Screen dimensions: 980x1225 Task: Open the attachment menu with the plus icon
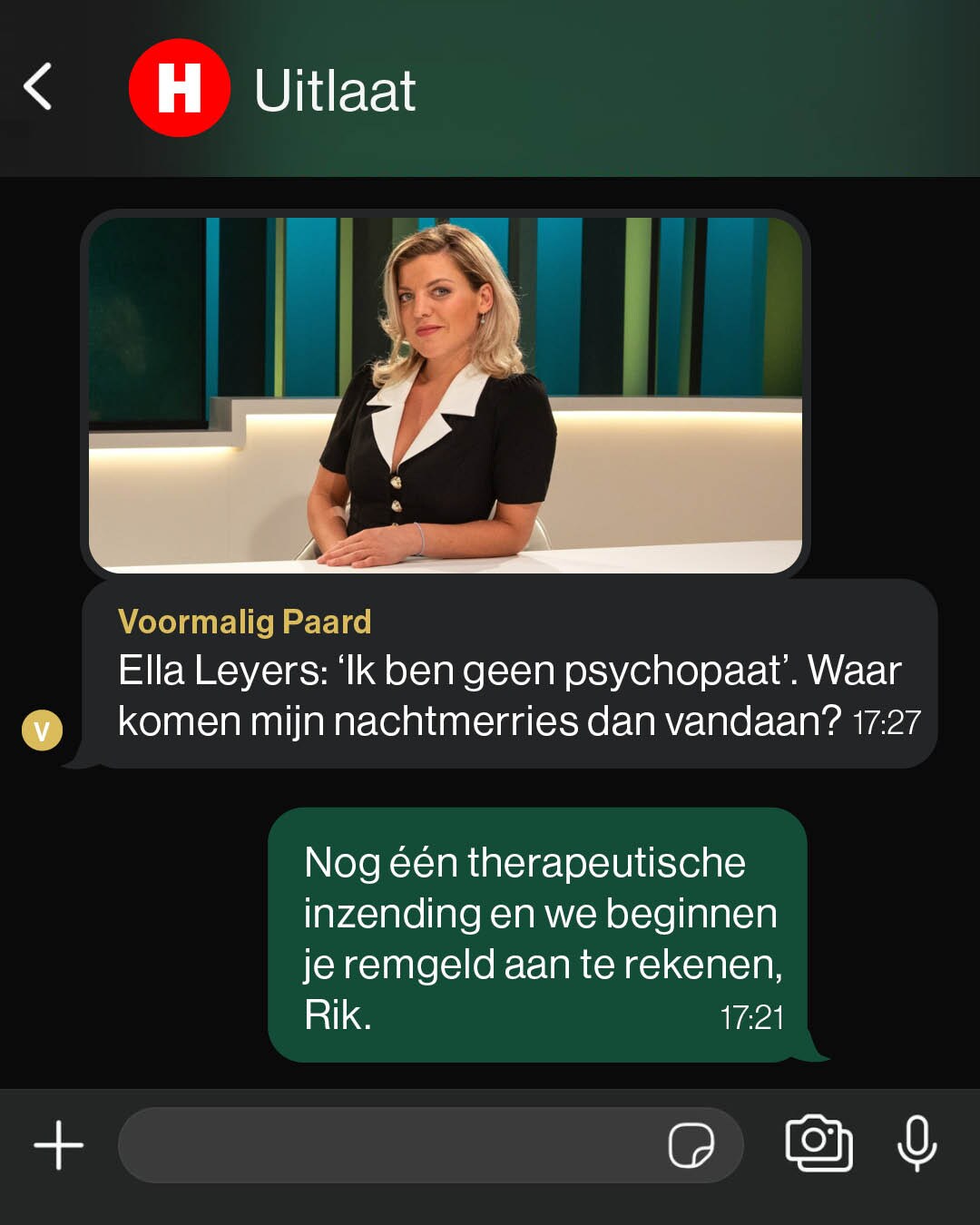tap(57, 1144)
